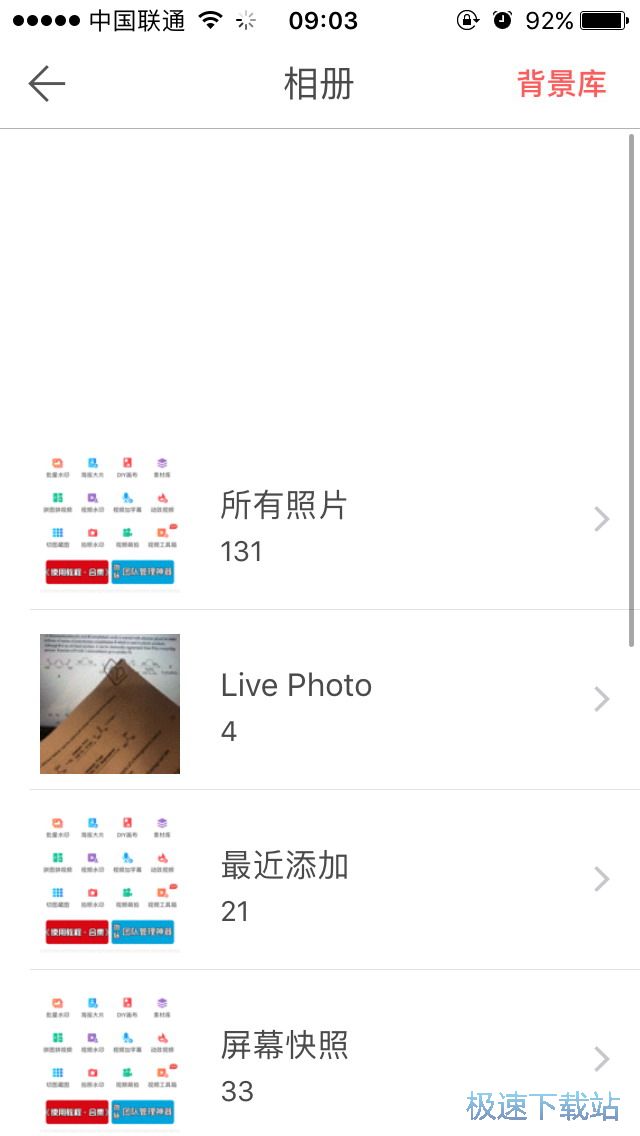
Task: Go back using the arrow icon
Action: (47, 84)
